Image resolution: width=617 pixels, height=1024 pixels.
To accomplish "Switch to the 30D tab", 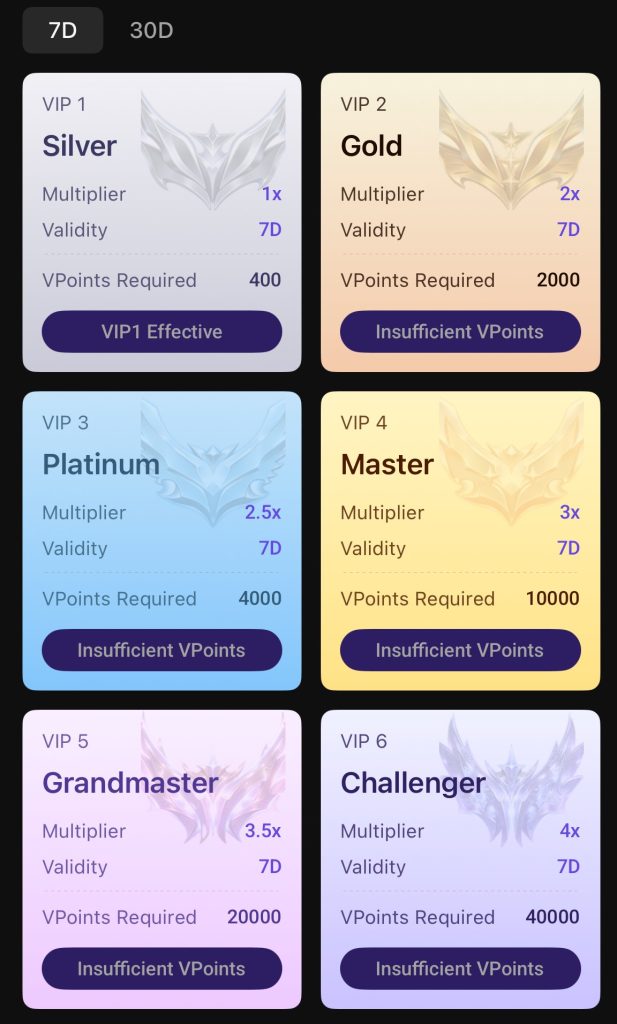I will click(x=151, y=30).
